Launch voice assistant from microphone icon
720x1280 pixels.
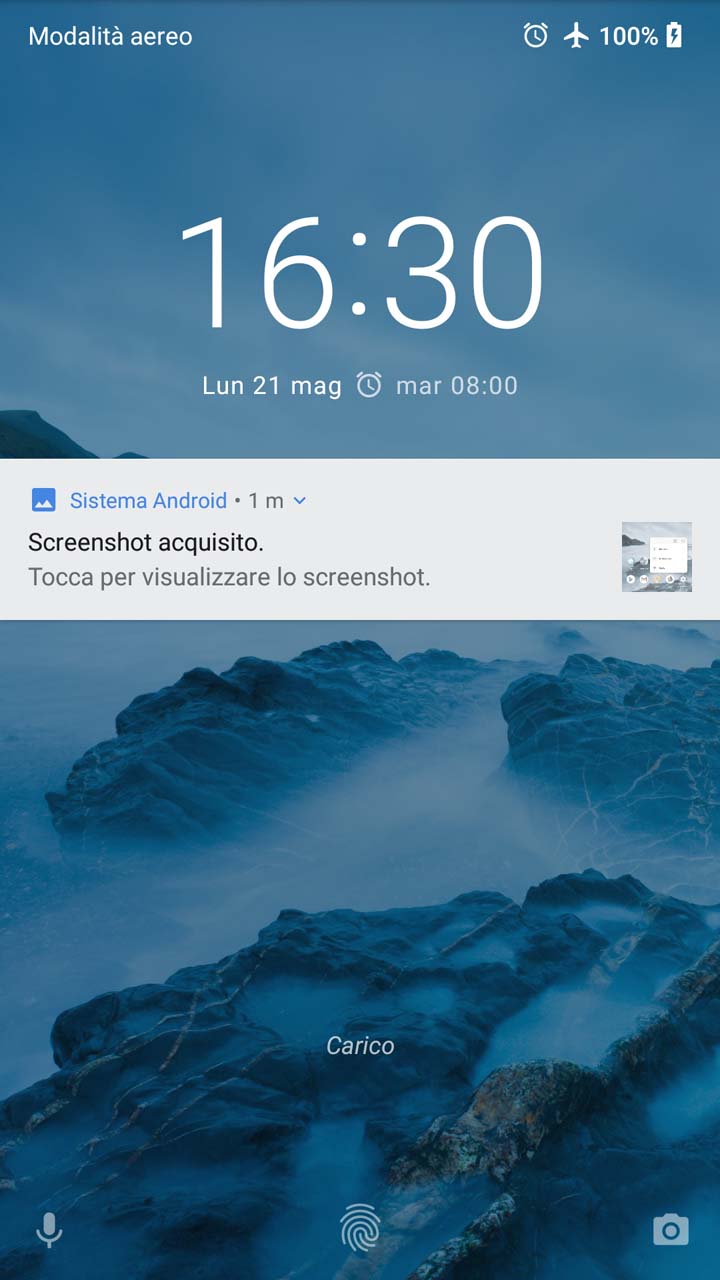pyautogui.click(x=48, y=1229)
